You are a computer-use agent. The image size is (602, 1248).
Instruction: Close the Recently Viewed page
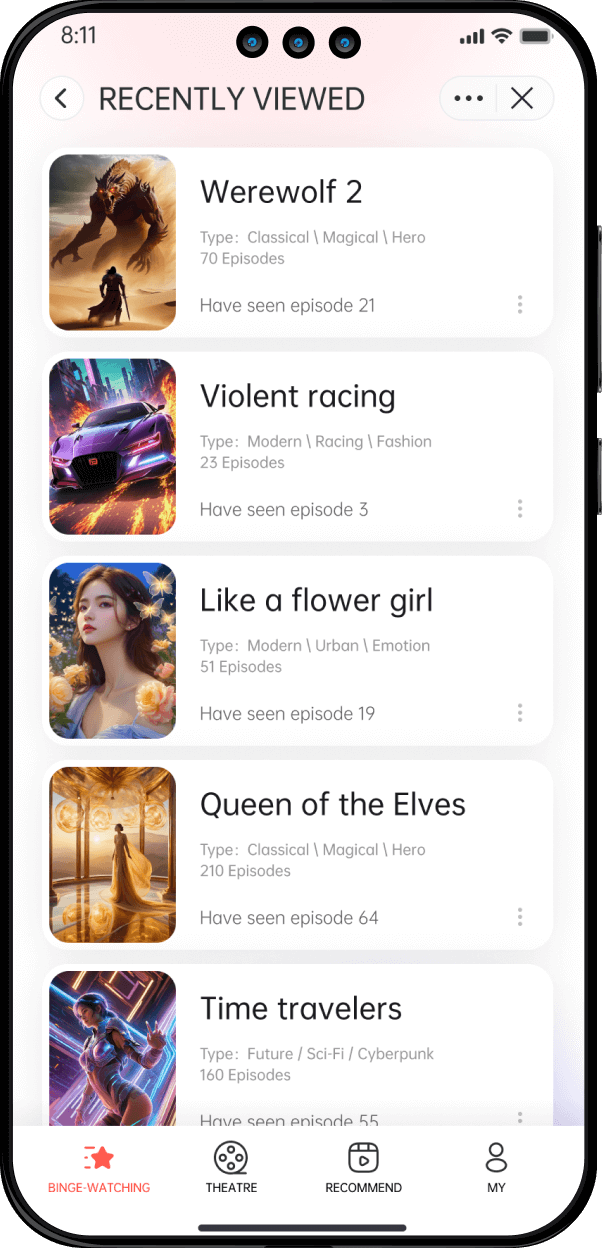tap(522, 99)
